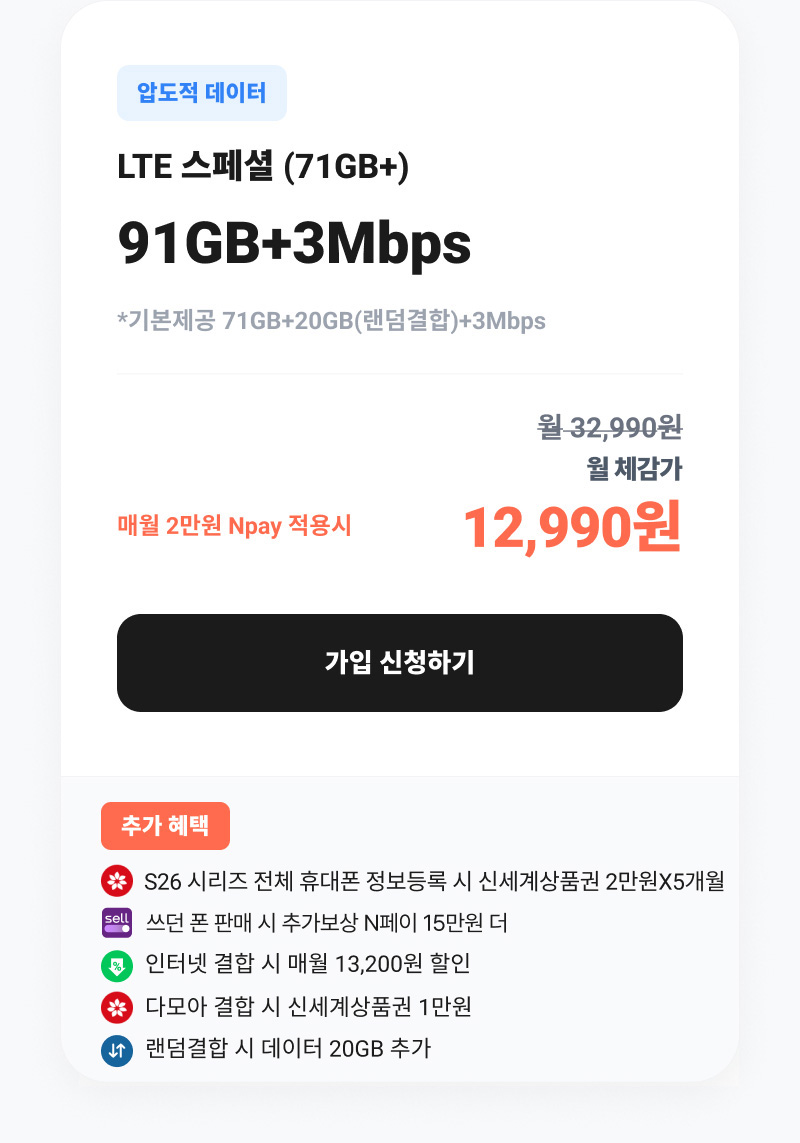Screen dimensions: 800x1143
Task: Click the 12,990원 discounted price display
Action: [575, 527]
